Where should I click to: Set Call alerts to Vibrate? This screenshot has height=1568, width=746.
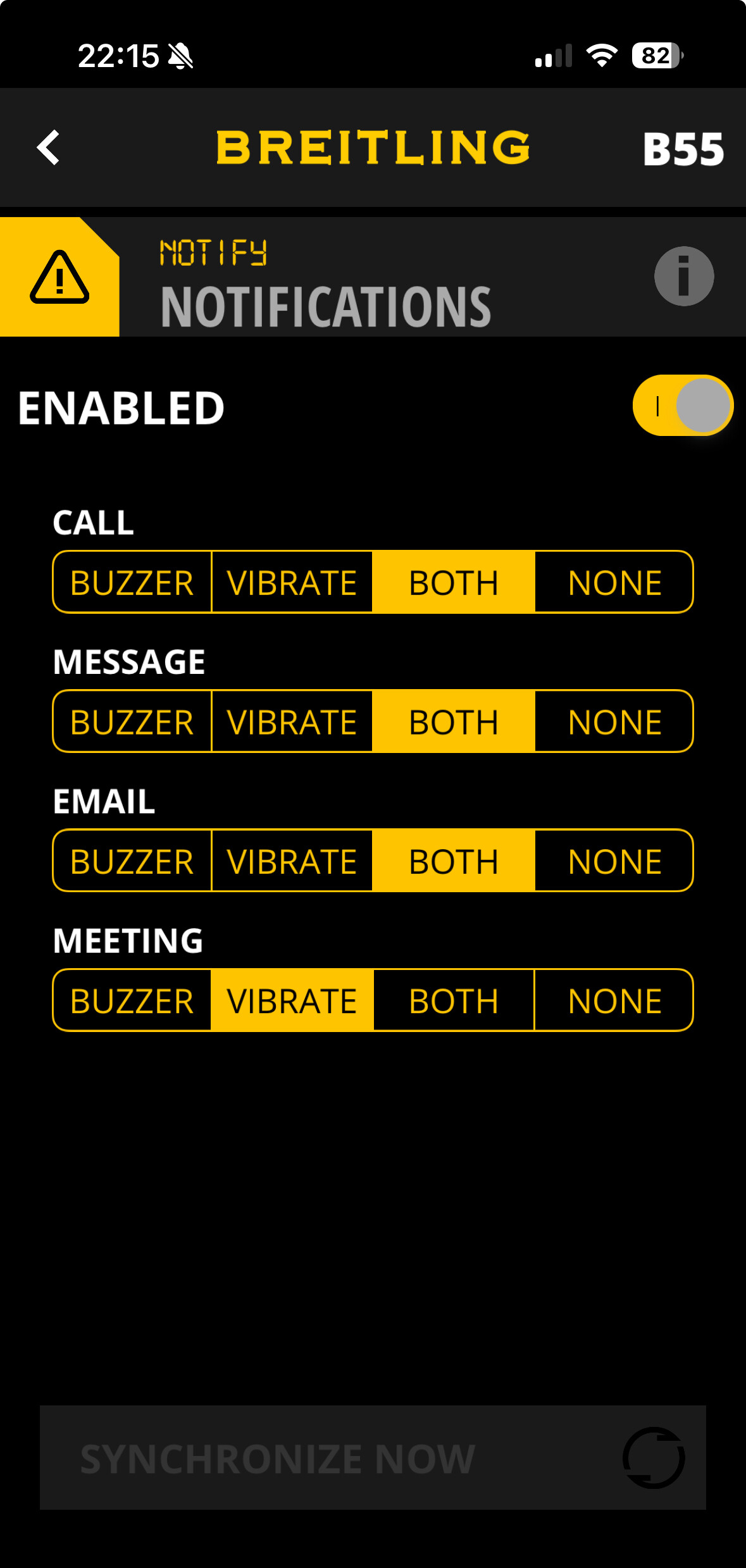[292, 582]
